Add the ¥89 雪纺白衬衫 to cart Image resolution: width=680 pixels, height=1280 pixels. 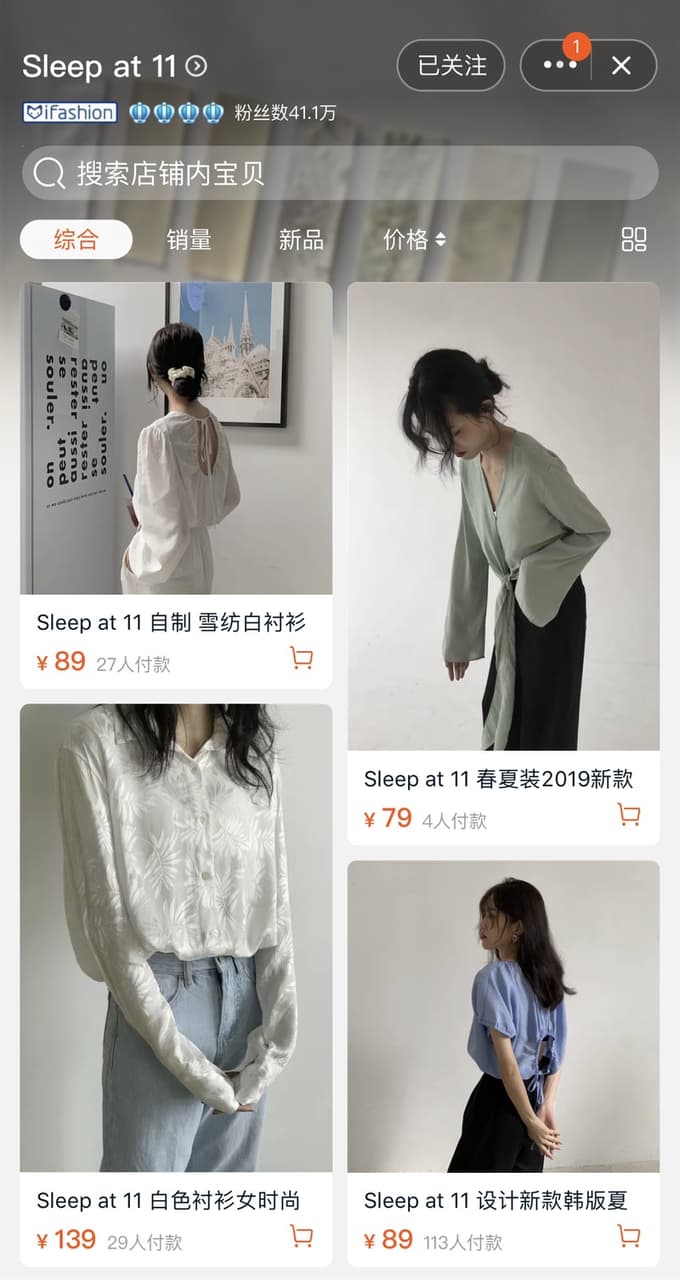tap(301, 658)
